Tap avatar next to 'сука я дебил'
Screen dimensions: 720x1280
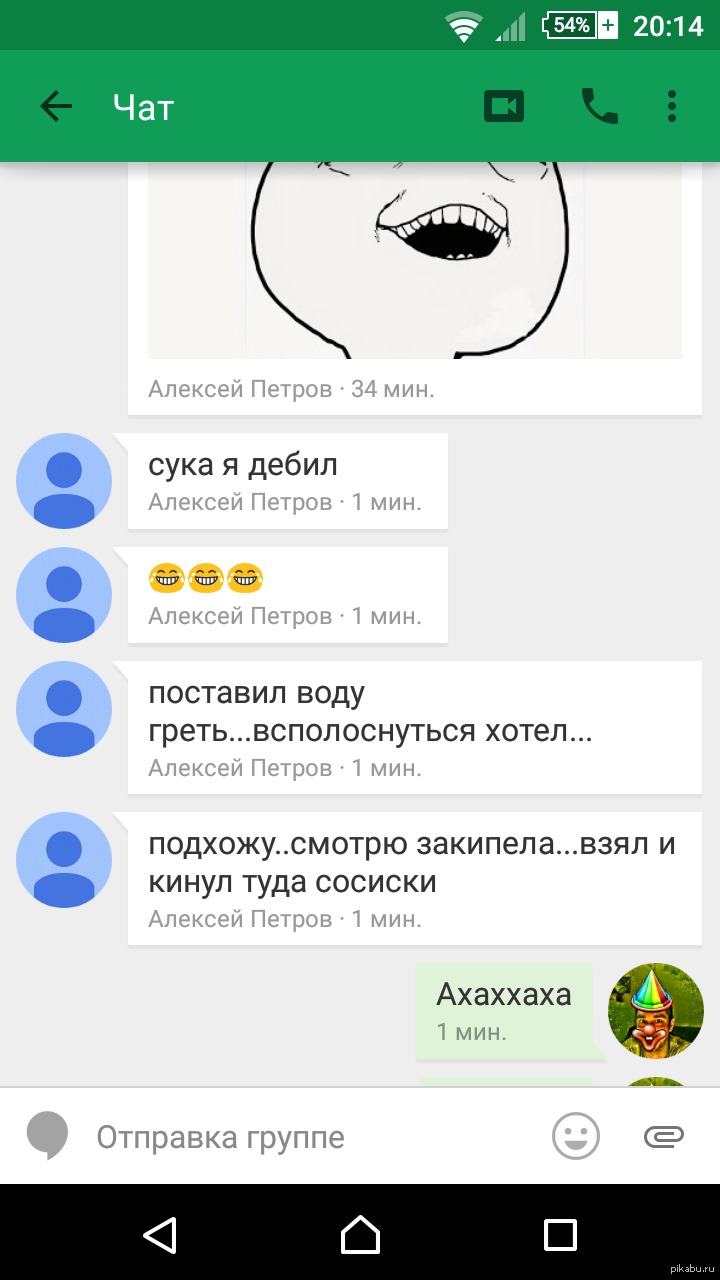click(64, 481)
